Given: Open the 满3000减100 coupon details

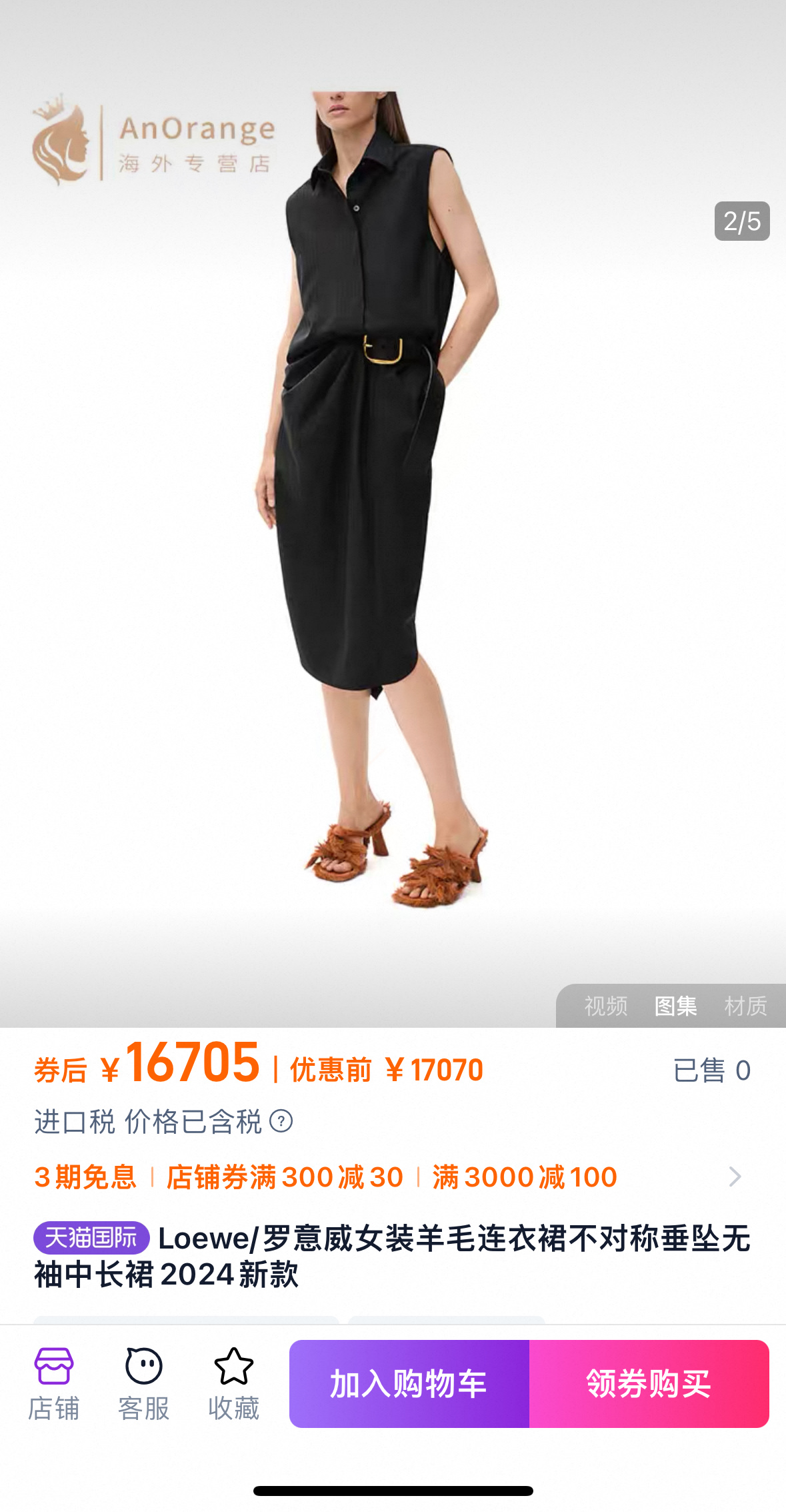Looking at the screenshot, I should point(523,1177).
